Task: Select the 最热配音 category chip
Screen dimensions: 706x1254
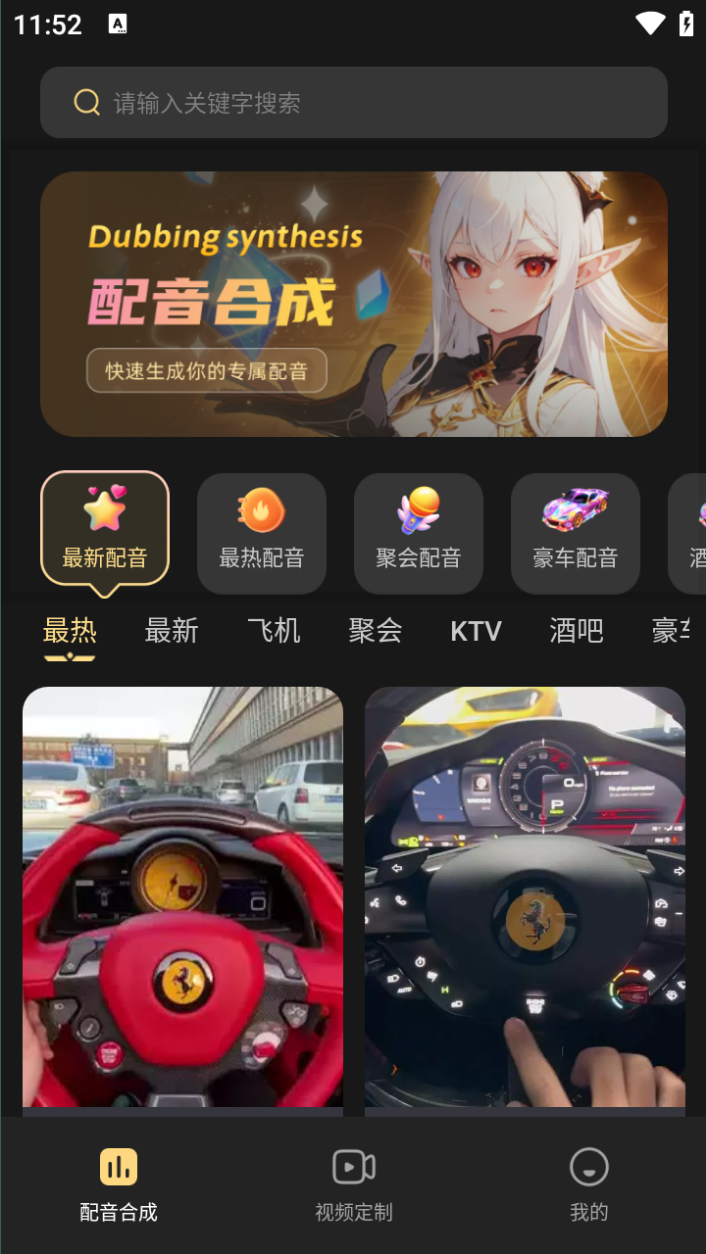Action: pyautogui.click(x=262, y=533)
